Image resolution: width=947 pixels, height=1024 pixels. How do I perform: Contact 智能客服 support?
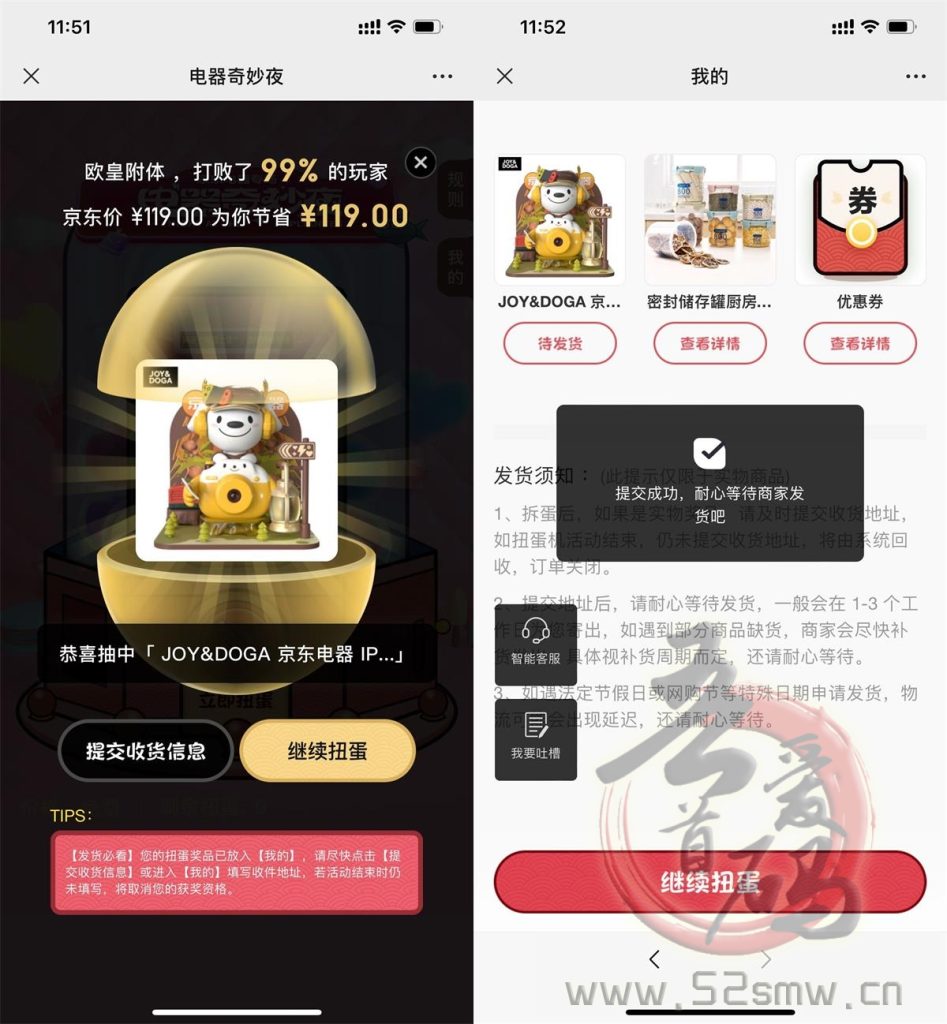pyautogui.click(x=535, y=642)
